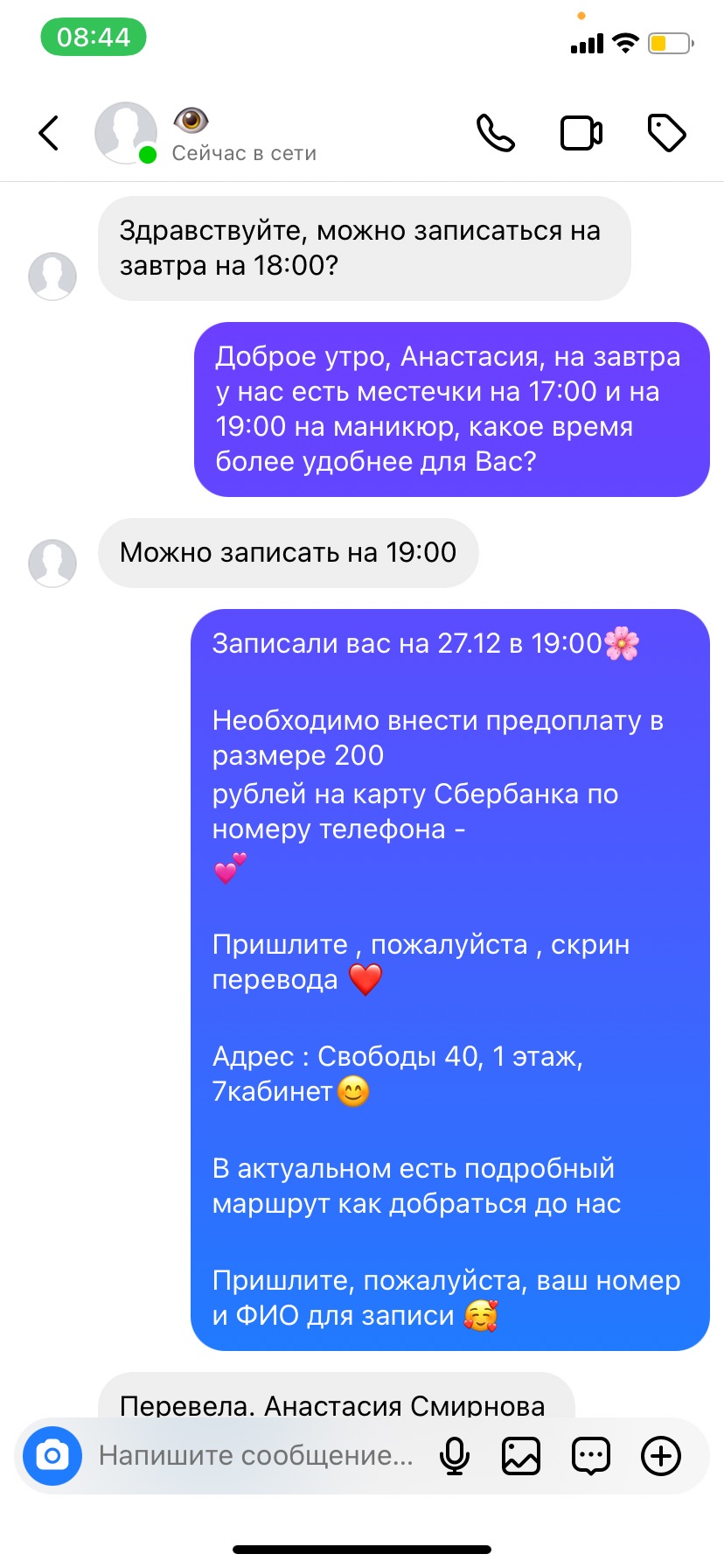Image resolution: width=724 pixels, height=1568 pixels.
Task: Focus the "Напишите сообщение…" field
Action: click(x=255, y=1456)
